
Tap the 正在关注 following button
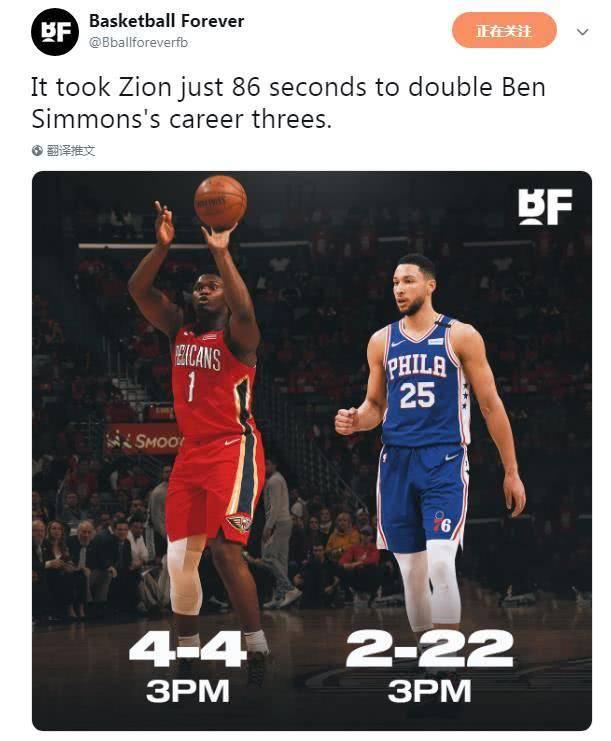click(504, 31)
